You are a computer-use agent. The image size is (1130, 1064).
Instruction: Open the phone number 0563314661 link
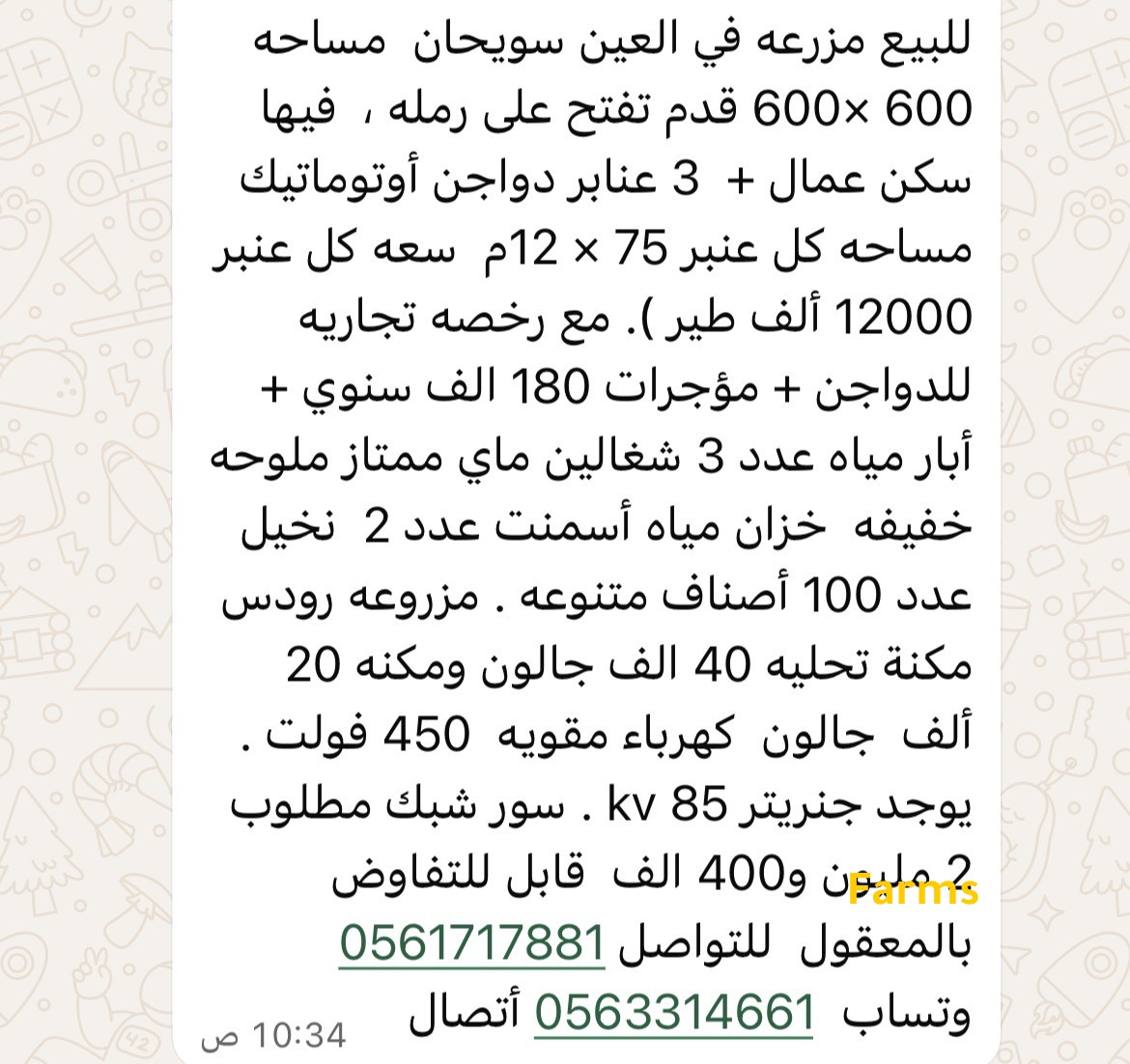[674, 1012]
